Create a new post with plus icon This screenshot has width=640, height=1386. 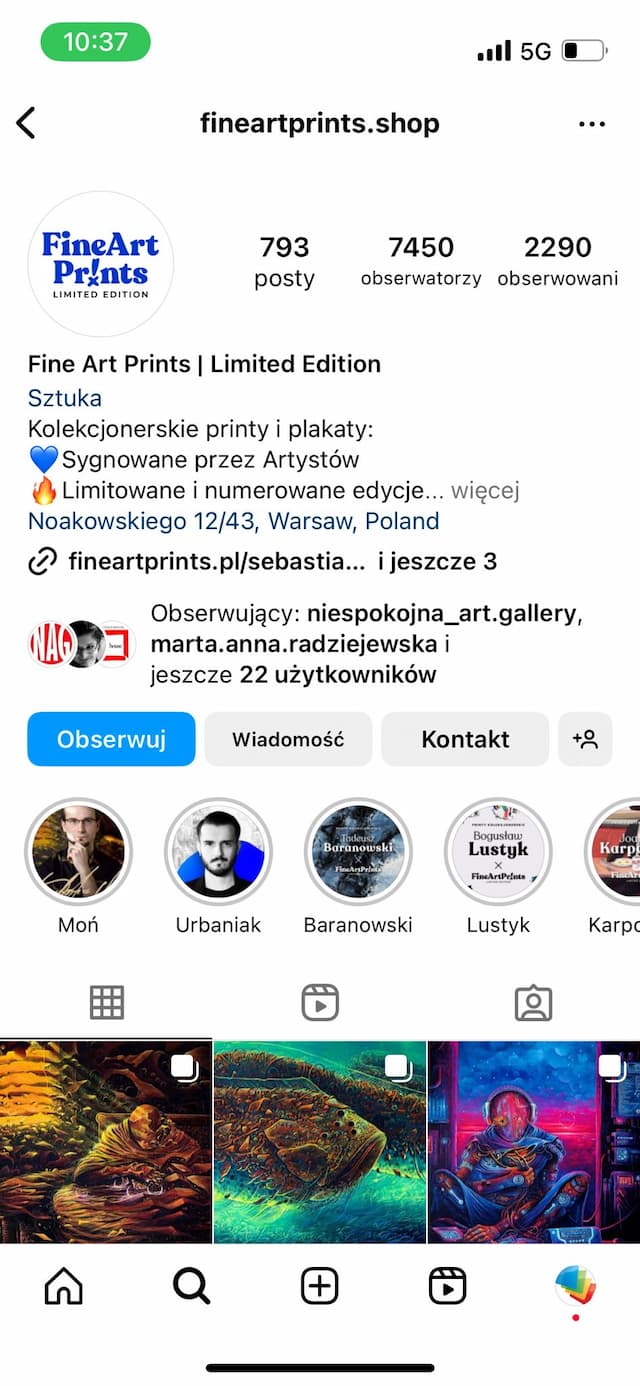tap(320, 1286)
